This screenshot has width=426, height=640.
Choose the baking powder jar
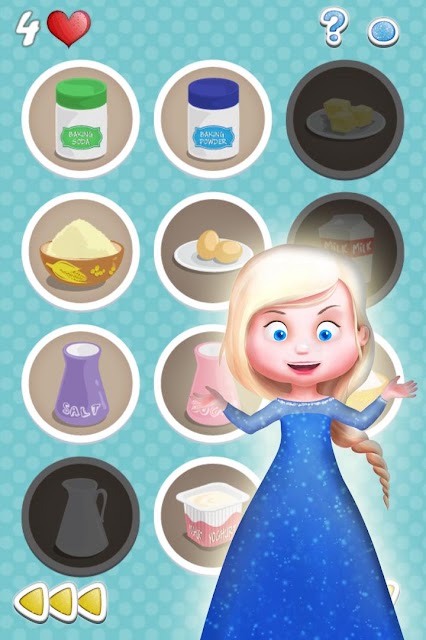[213, 119]
